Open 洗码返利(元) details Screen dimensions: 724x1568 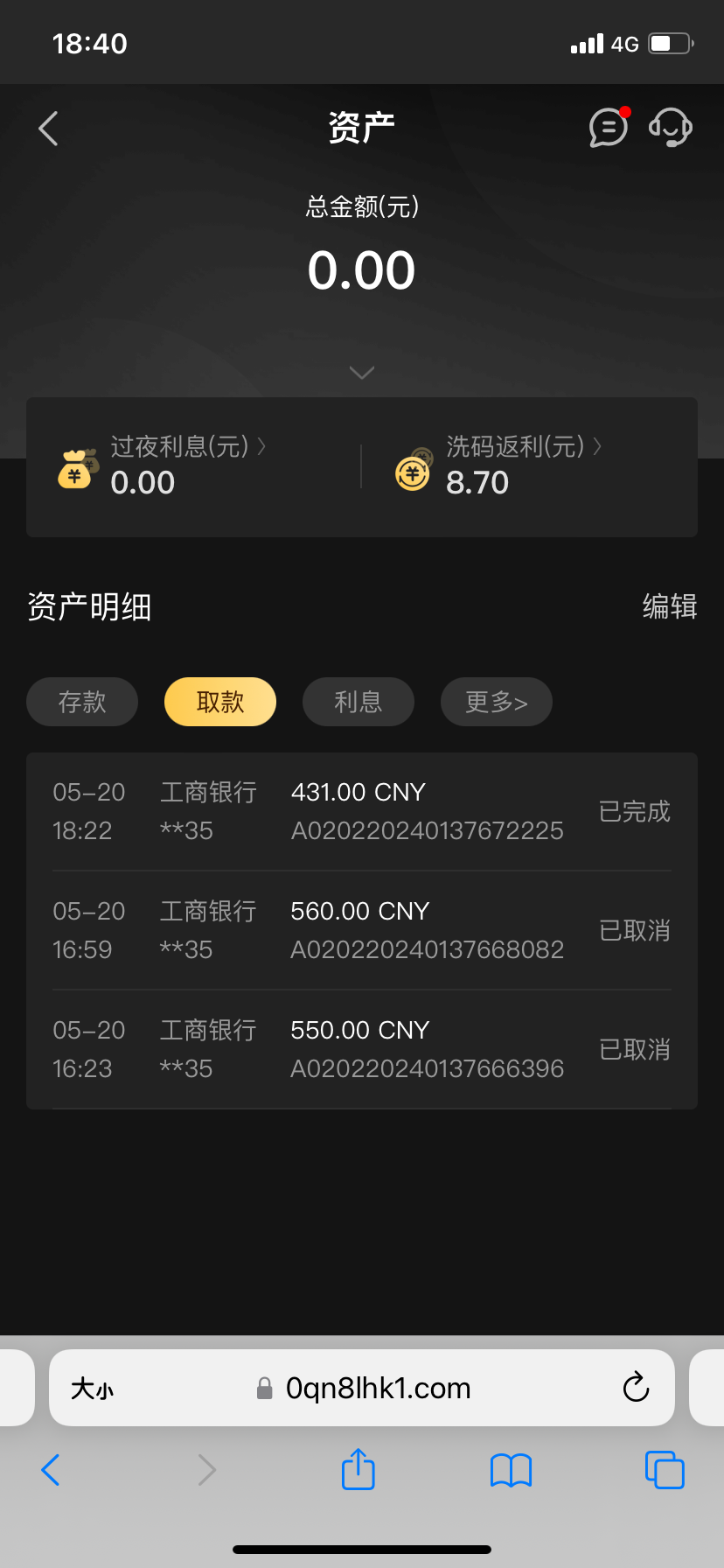point(523,447)
